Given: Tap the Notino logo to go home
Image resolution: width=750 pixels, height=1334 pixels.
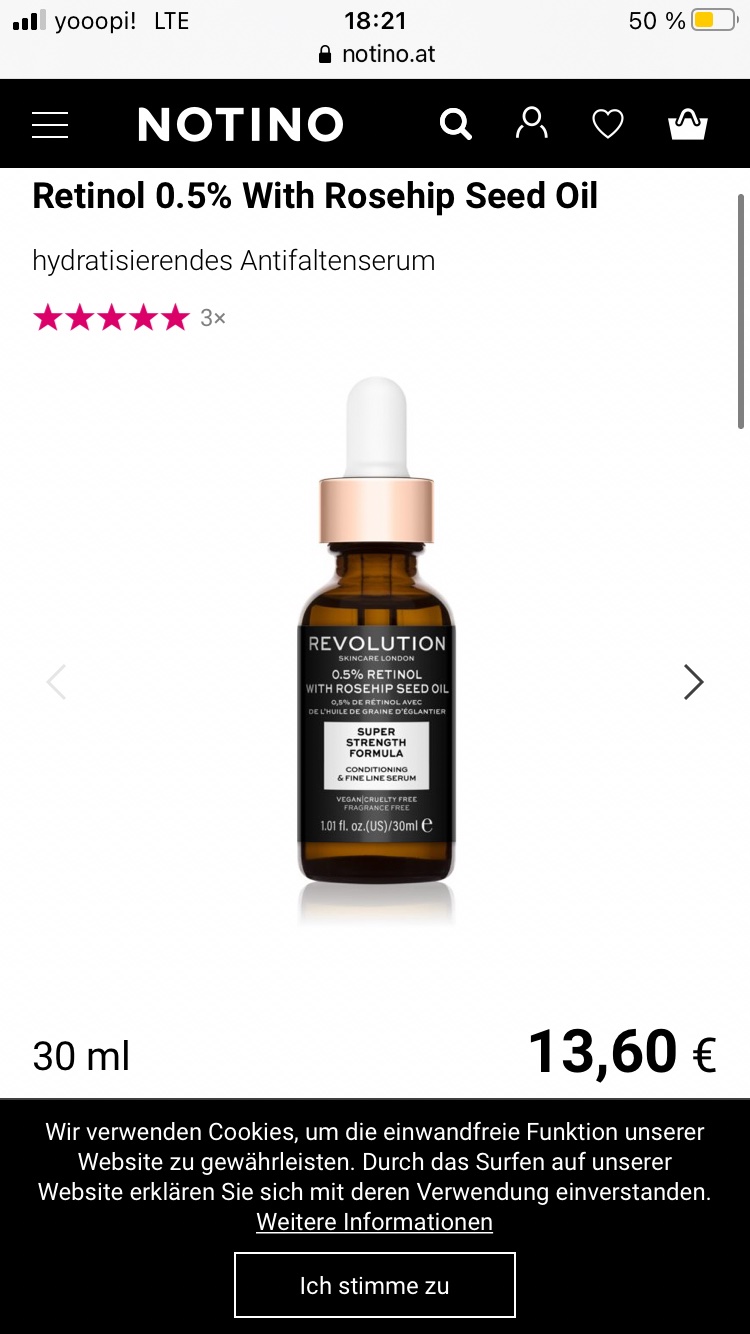Looking at the screenshot, I should point(240,125).
